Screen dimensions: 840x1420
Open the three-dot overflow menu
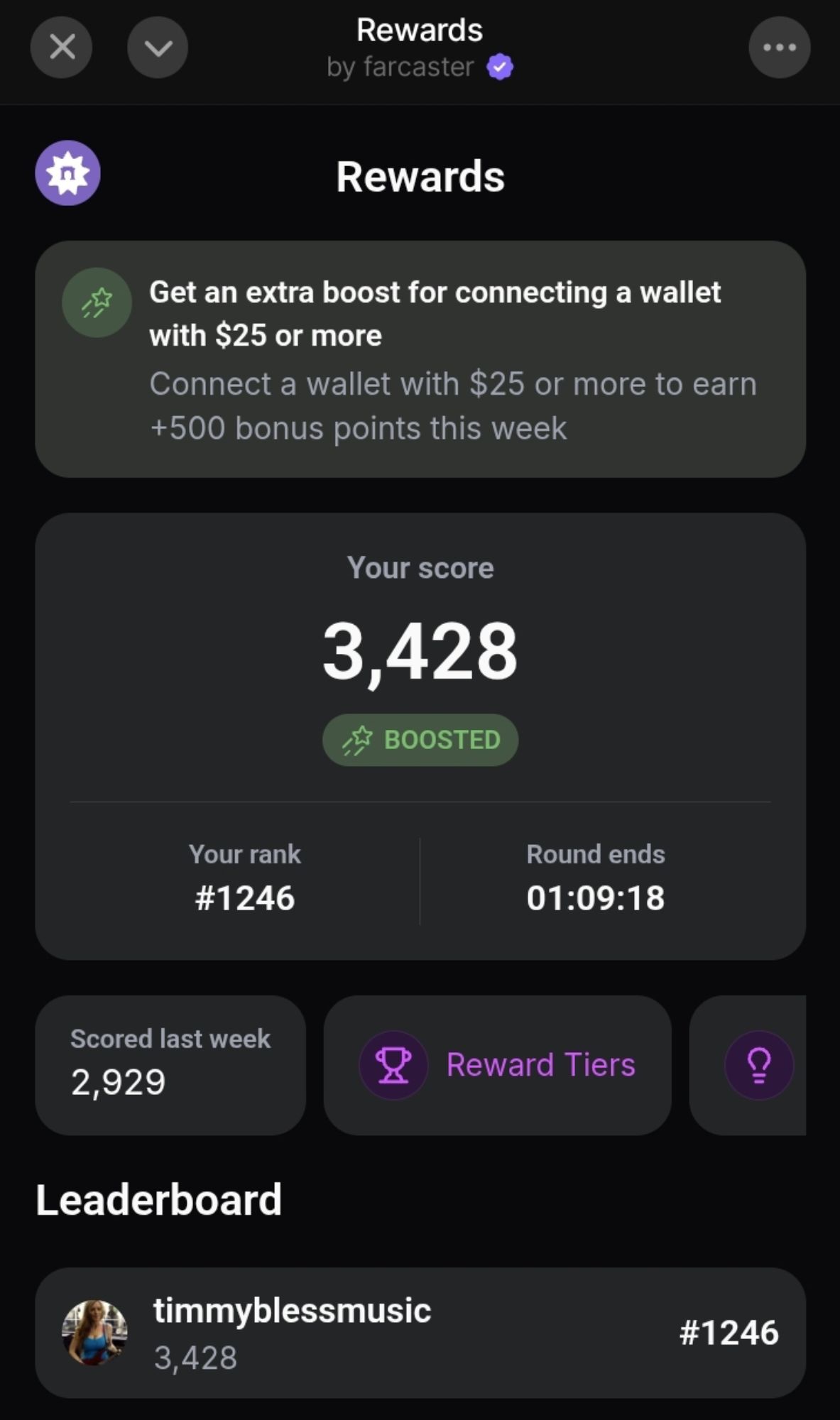[779, 48]
